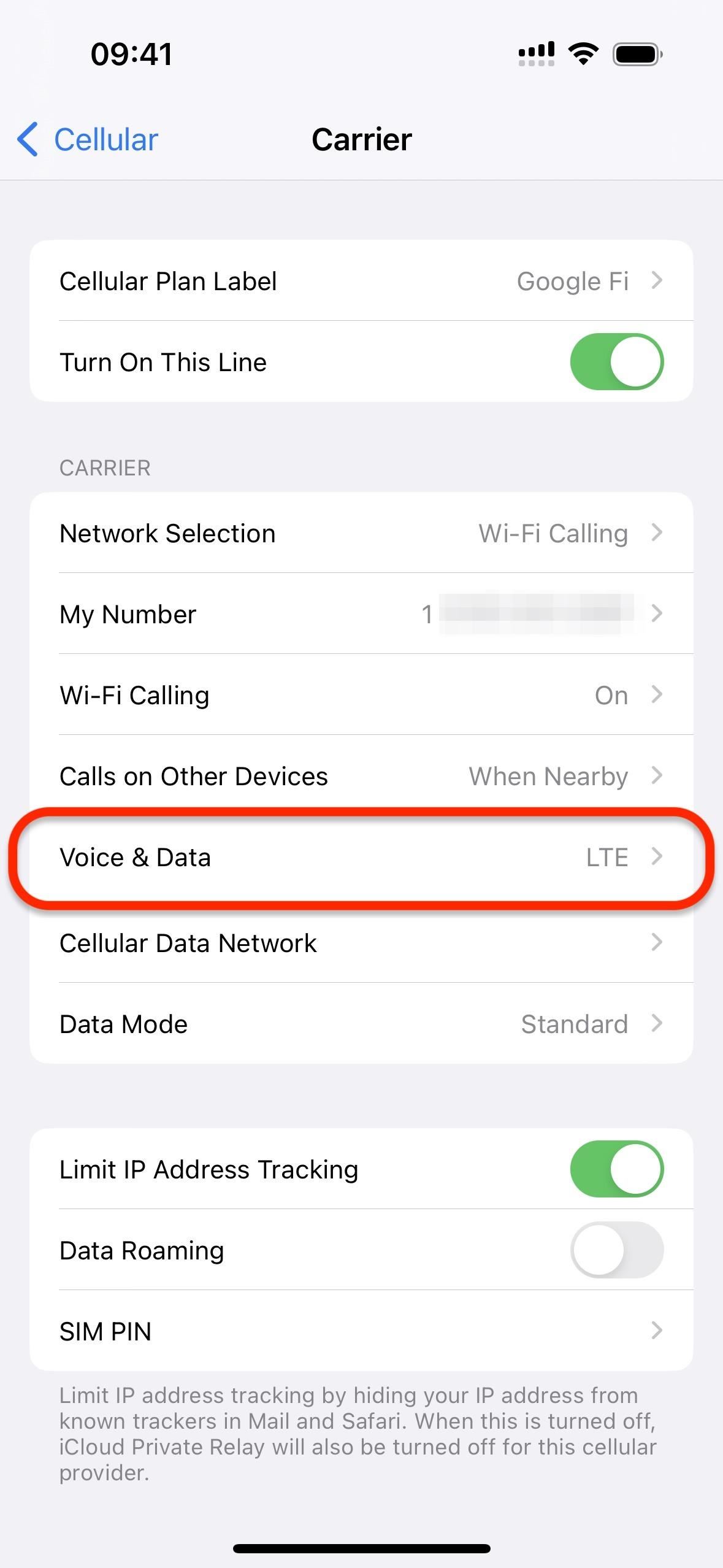Disable Limit IP Address Tracking
The width and height of the screenshot is (723, 1568).
tap(617, 1169)
